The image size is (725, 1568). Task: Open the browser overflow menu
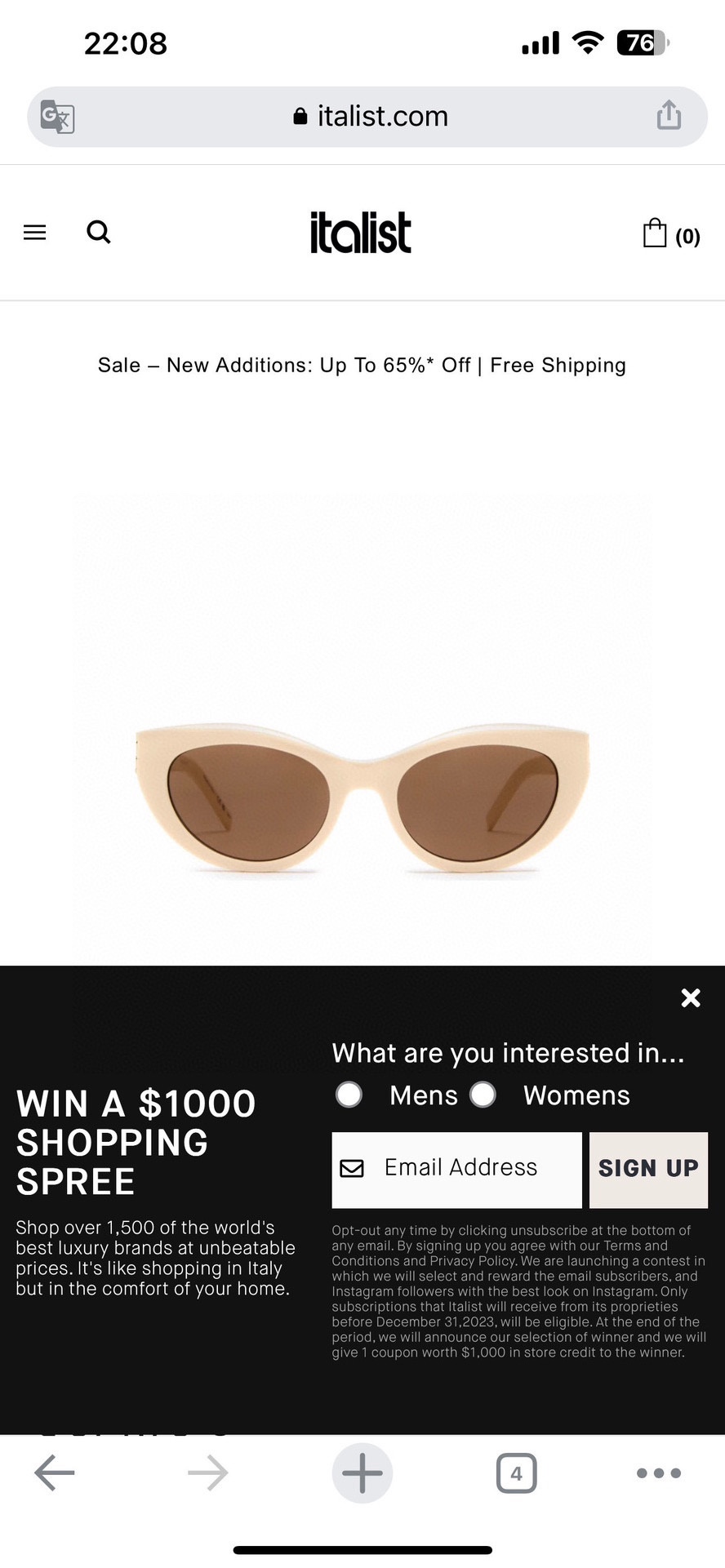(658, 1473)
